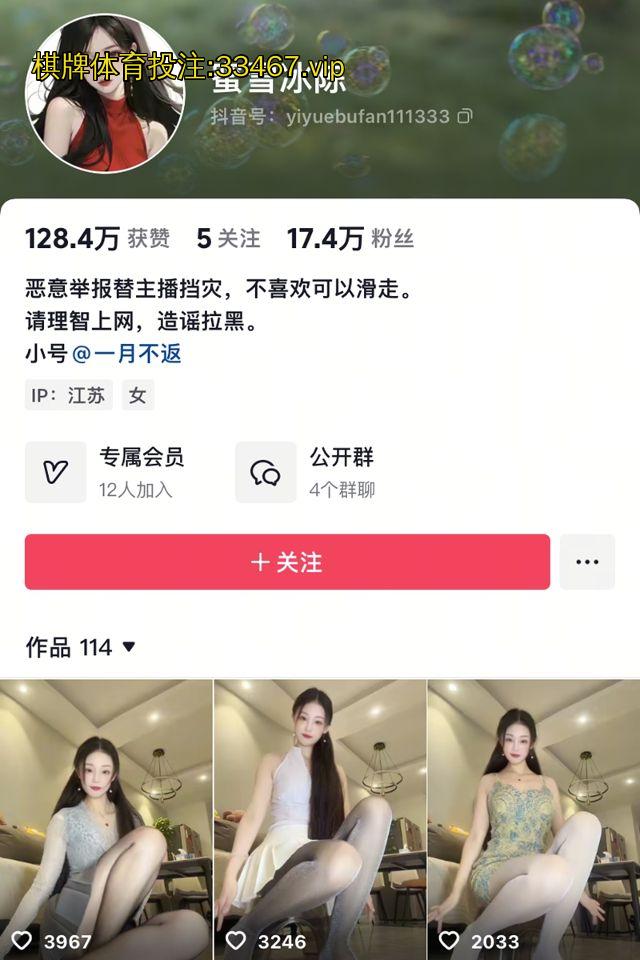Image resolution: width=640 pixels, height=960 pixels.
Task: Open the three-dot more options button
Action: (587, 562)
